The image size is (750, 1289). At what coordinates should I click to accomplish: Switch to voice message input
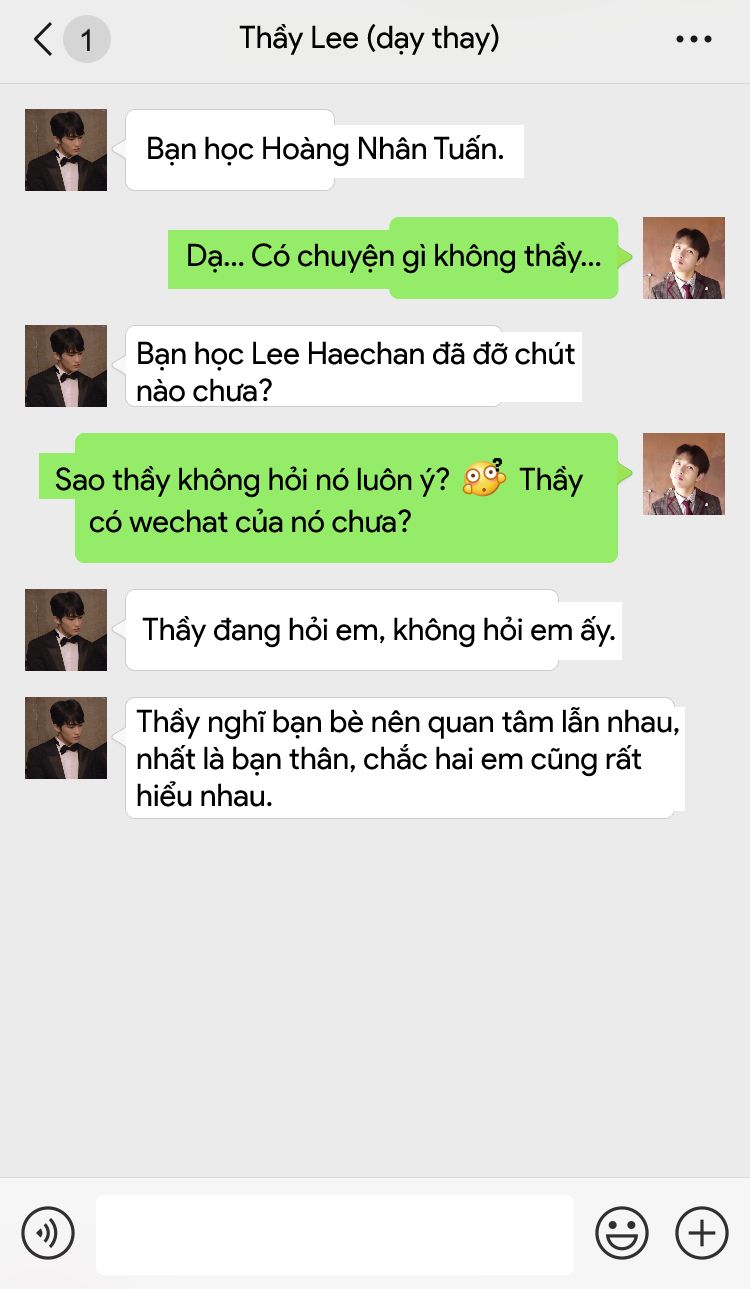pyautogui.click(x=48, y=1232)
